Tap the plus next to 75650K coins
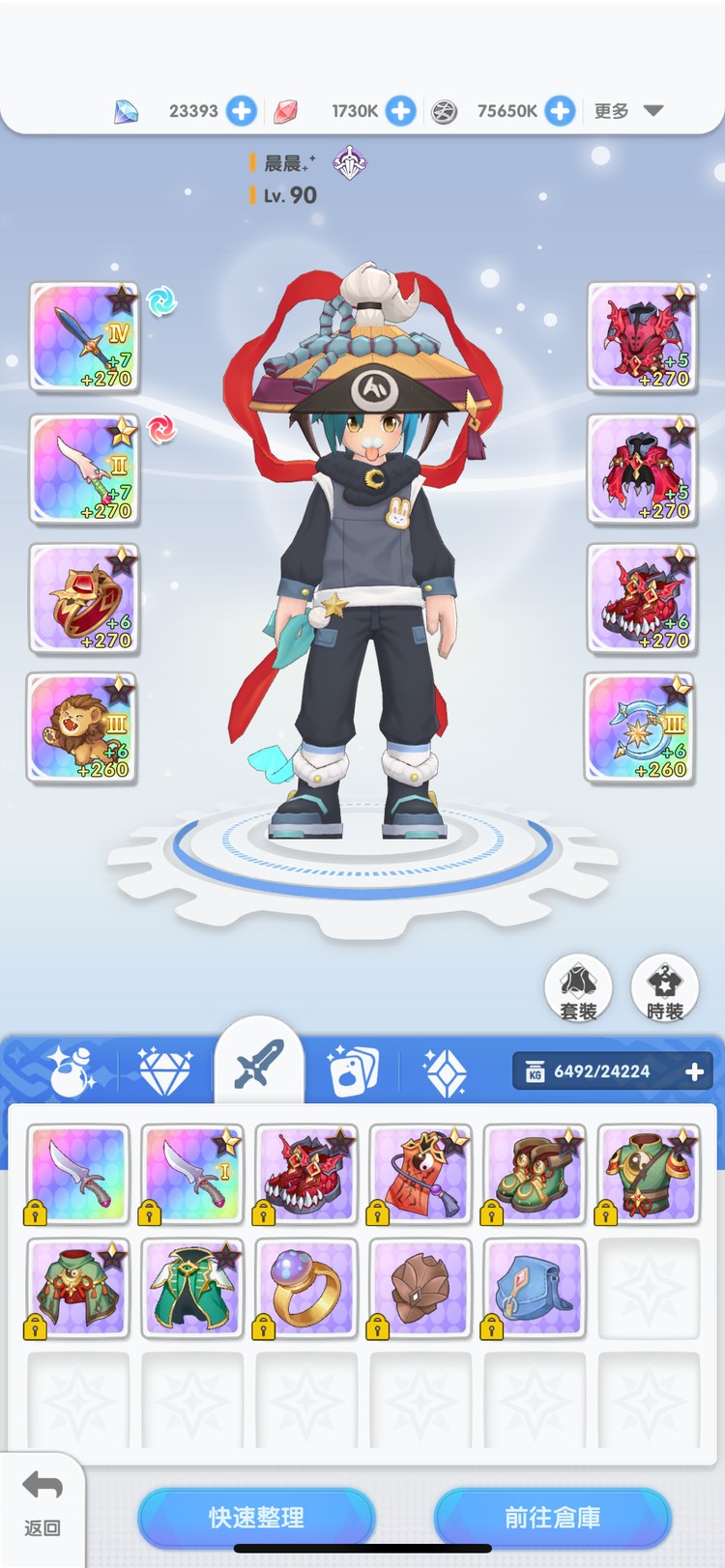 click(560, 111)
